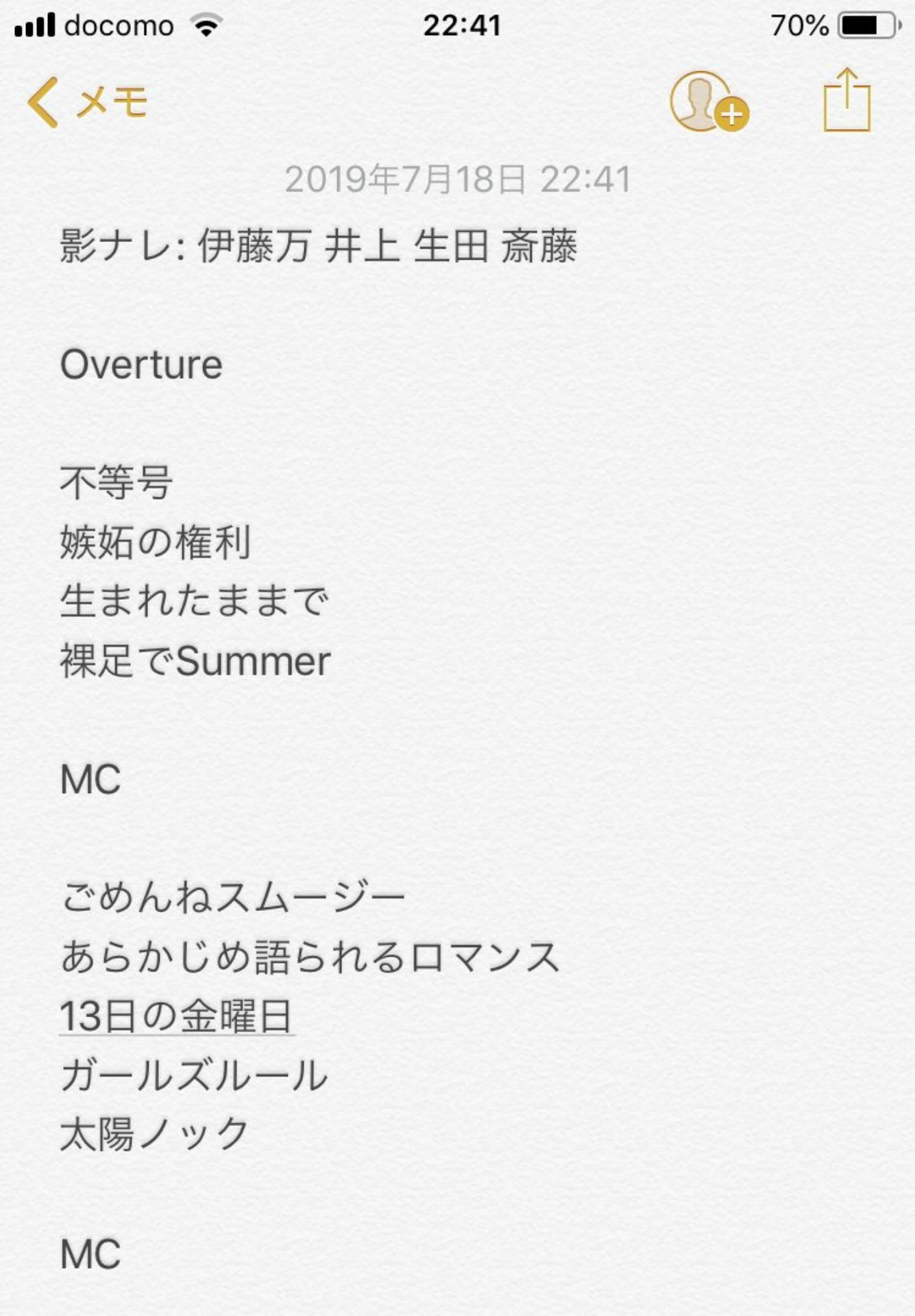
Task: Add people to this note
Action: pyautogui.click(x=708, y=102)
